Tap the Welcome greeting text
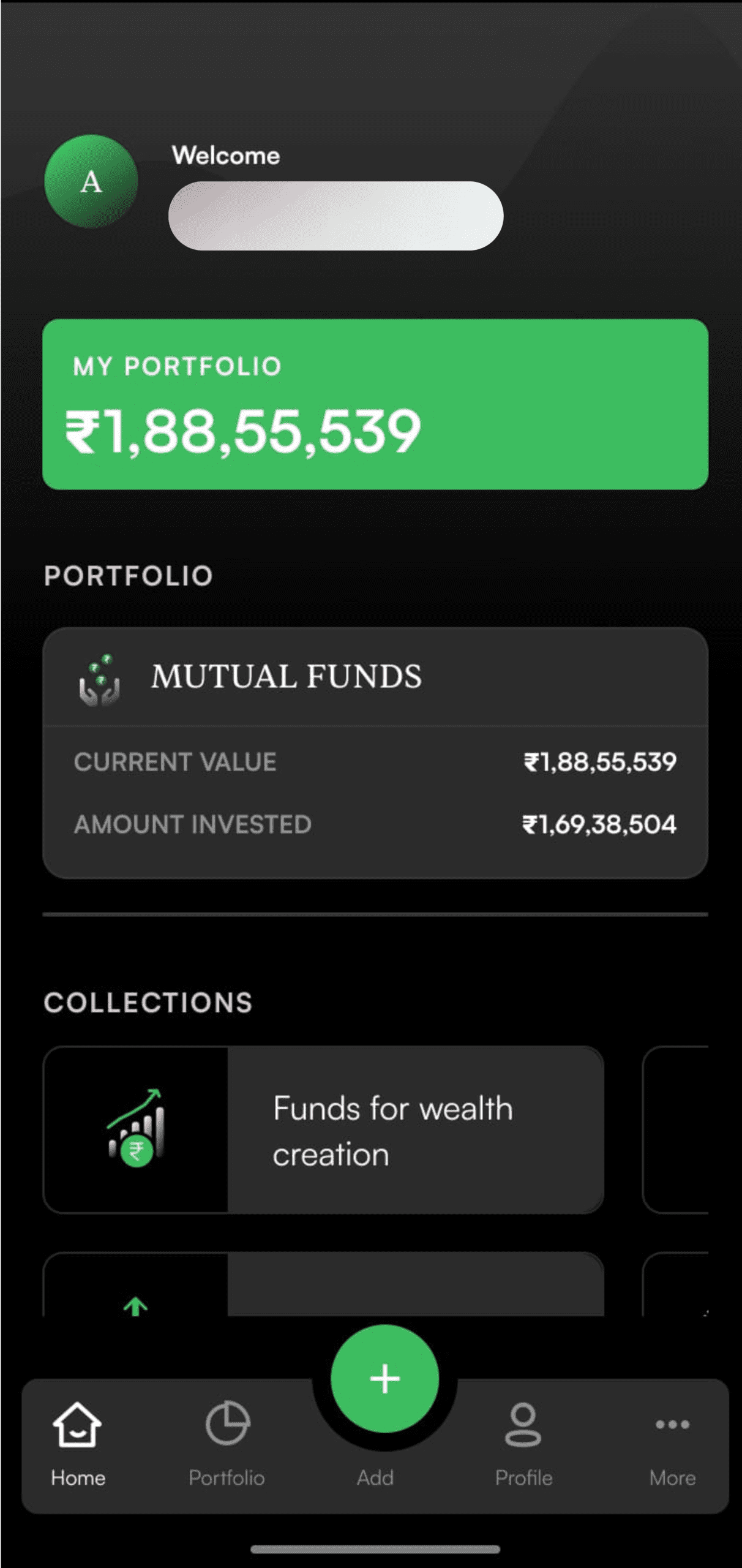 [x=226, y=156]
